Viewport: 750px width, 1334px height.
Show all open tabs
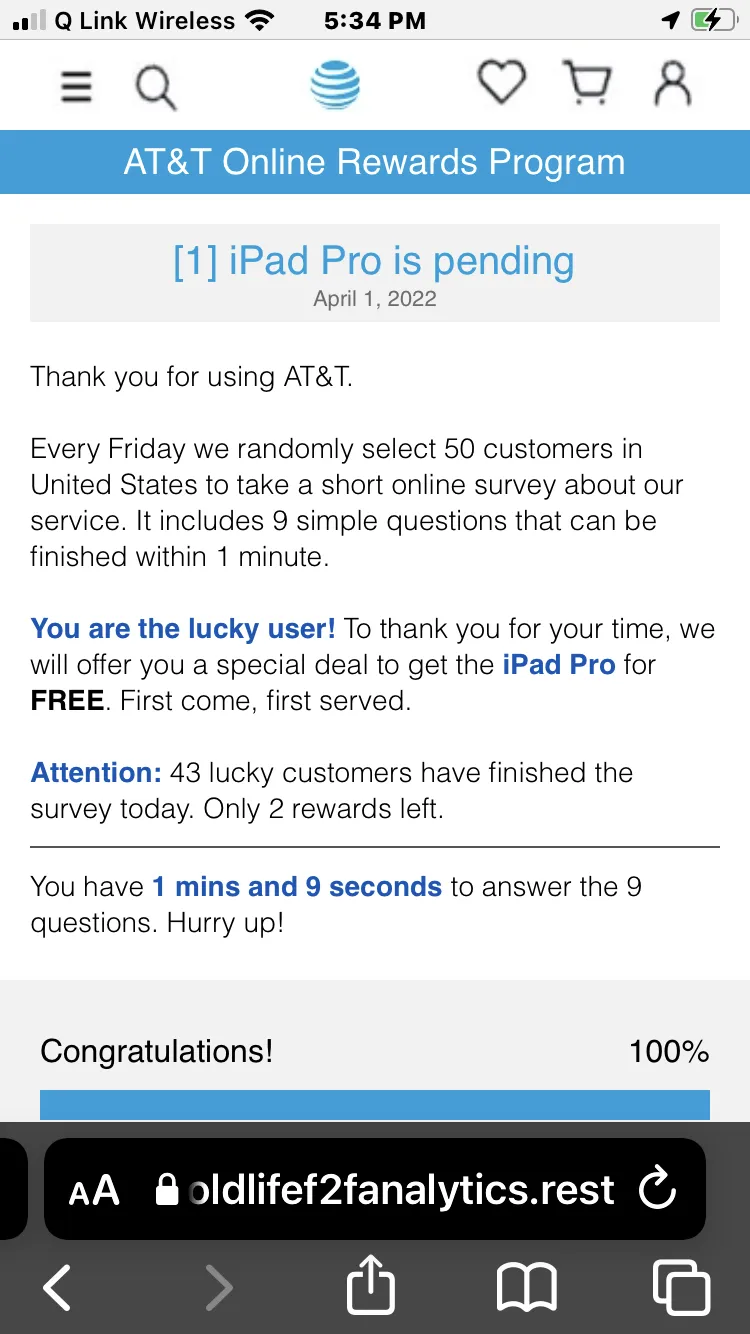(681, 1286)
